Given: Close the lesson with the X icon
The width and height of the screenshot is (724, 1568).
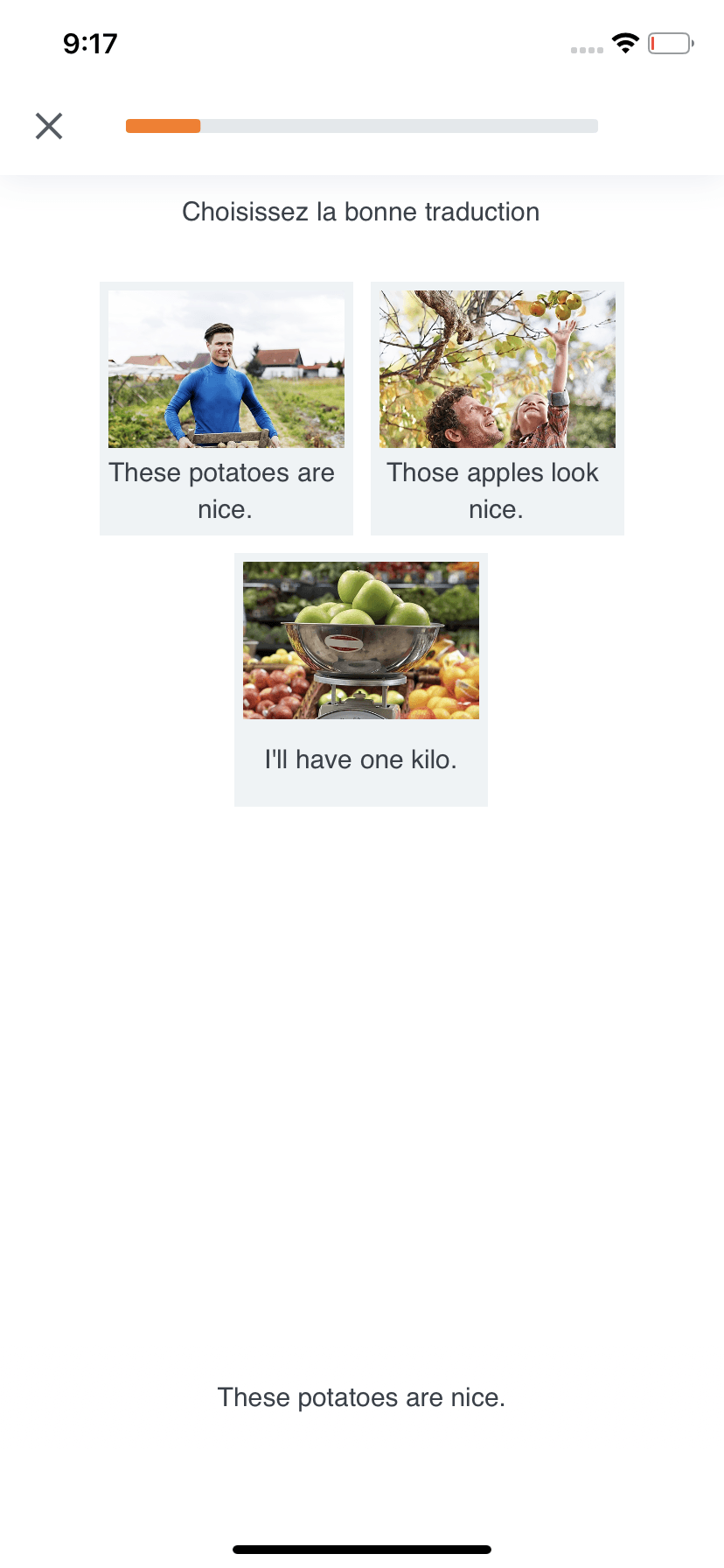Looking at the screenshot, I should coord(49,126).
